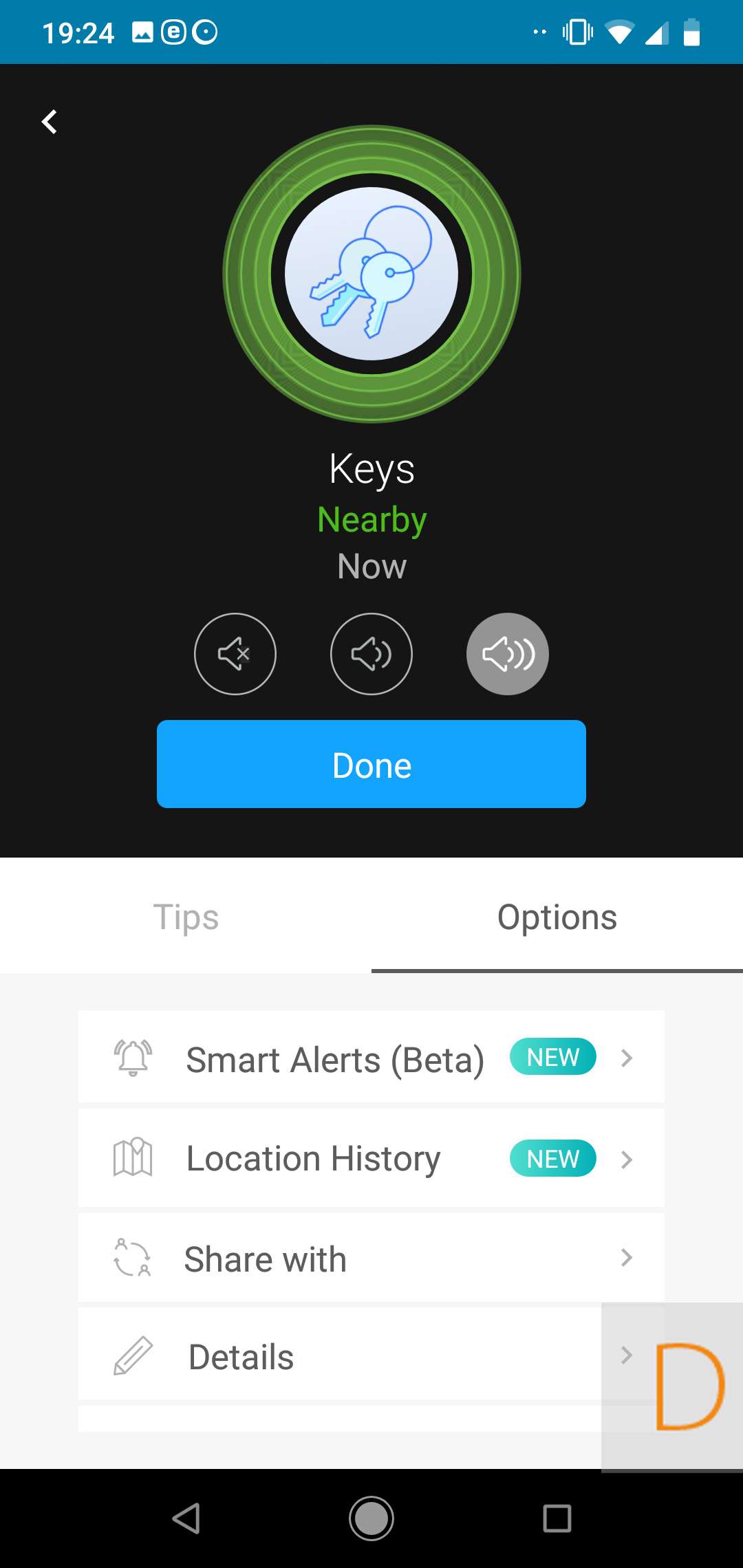Switch to the Options tab

coord(557,917)
